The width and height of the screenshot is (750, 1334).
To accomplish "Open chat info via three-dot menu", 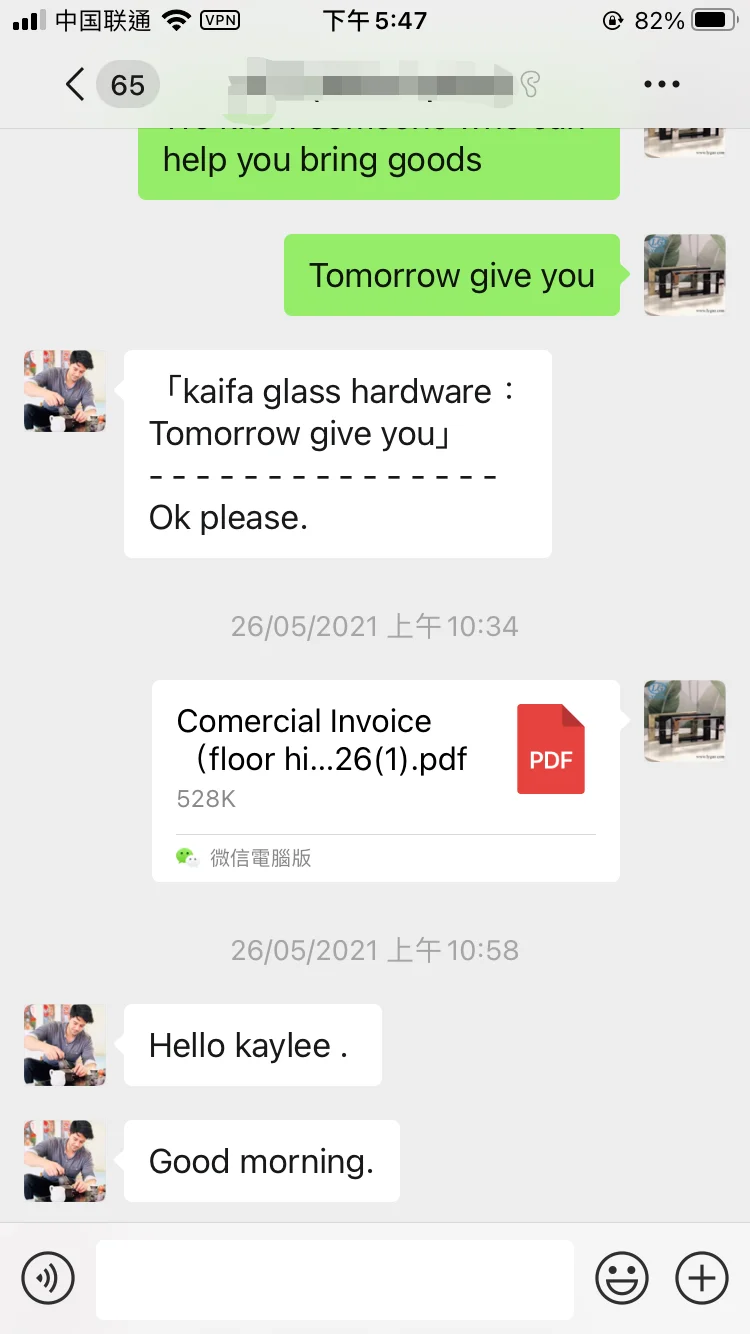I will 662,85.
